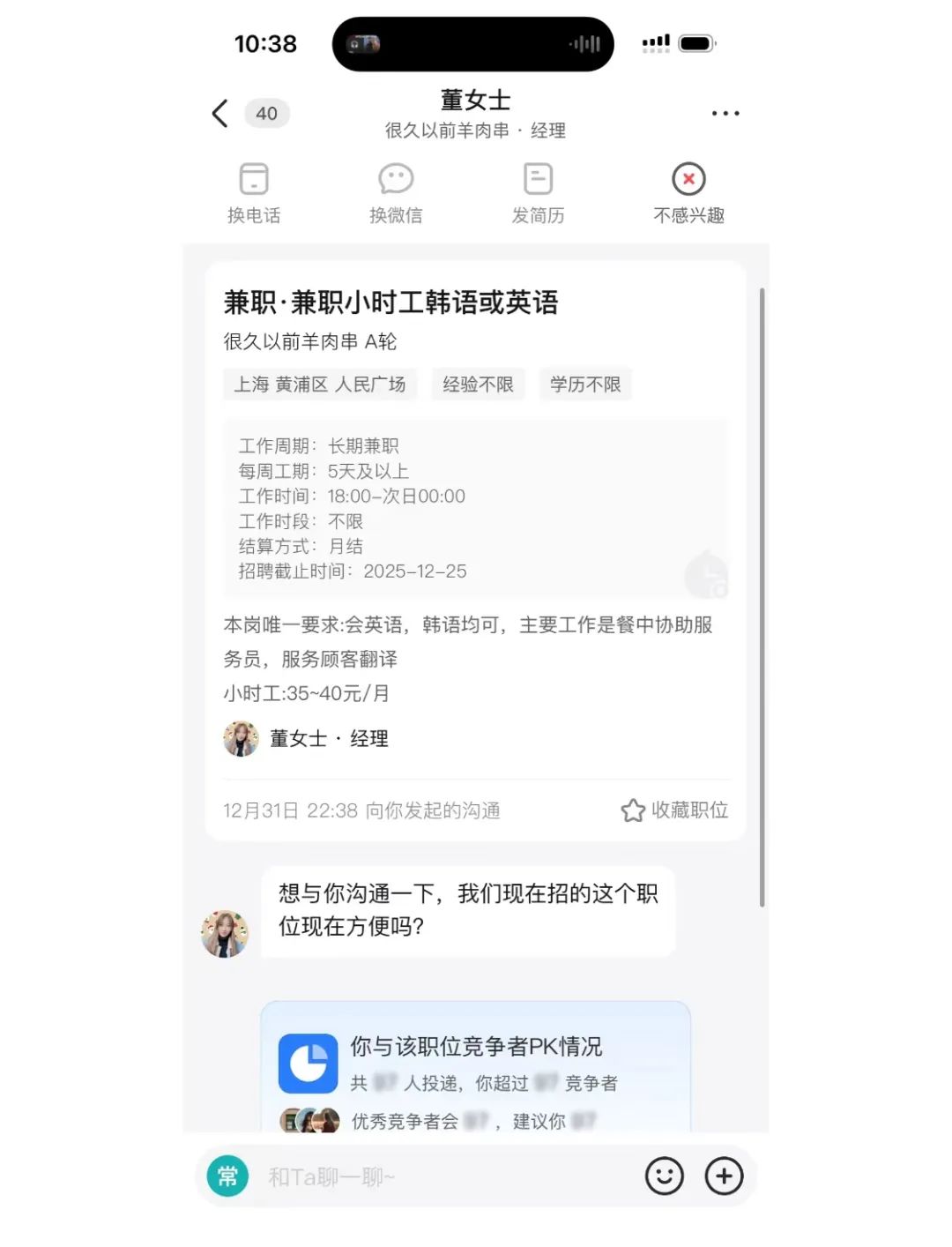Open the emoji picker
The width and height of the screenshot is (952, 1247).
point(664,1176)
